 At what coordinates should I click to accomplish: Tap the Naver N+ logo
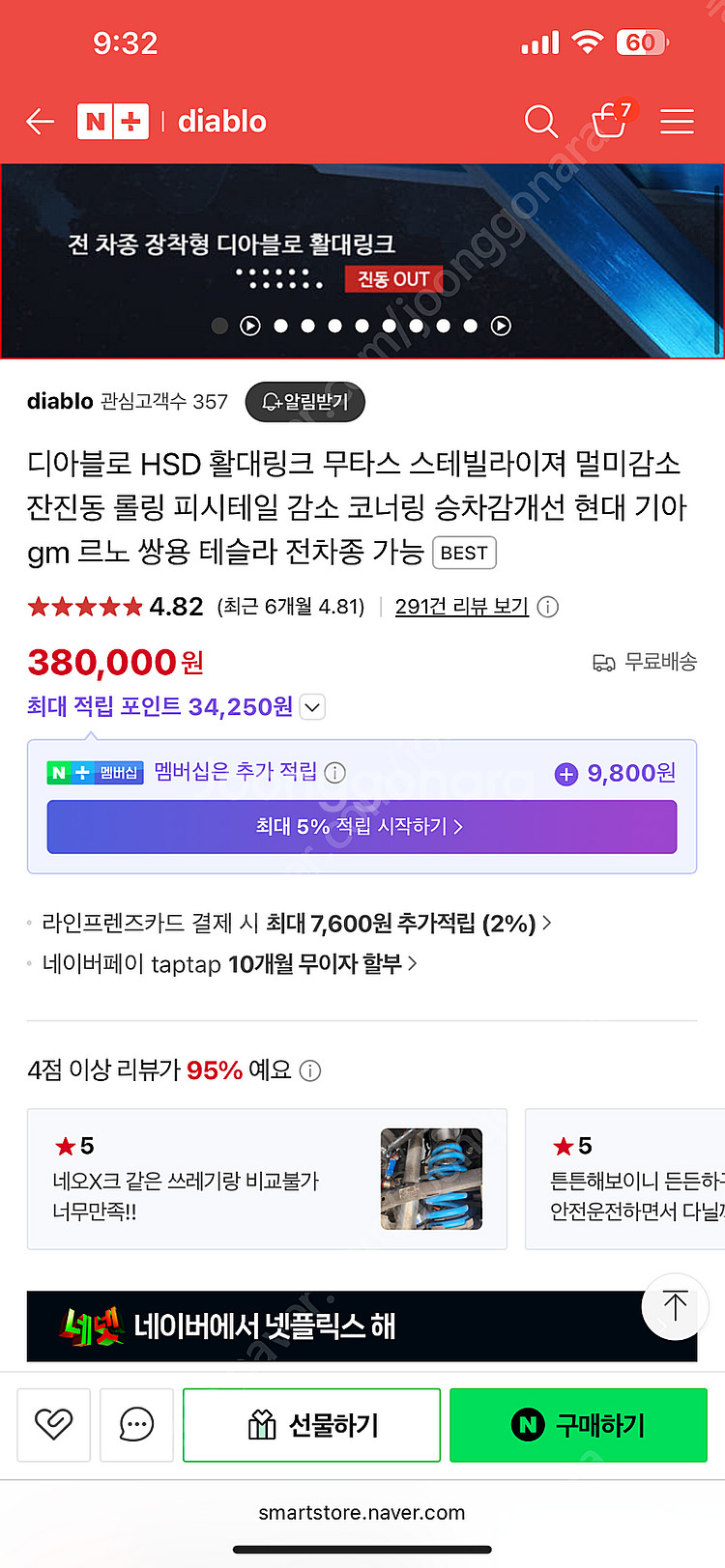[x=112, y=121]
